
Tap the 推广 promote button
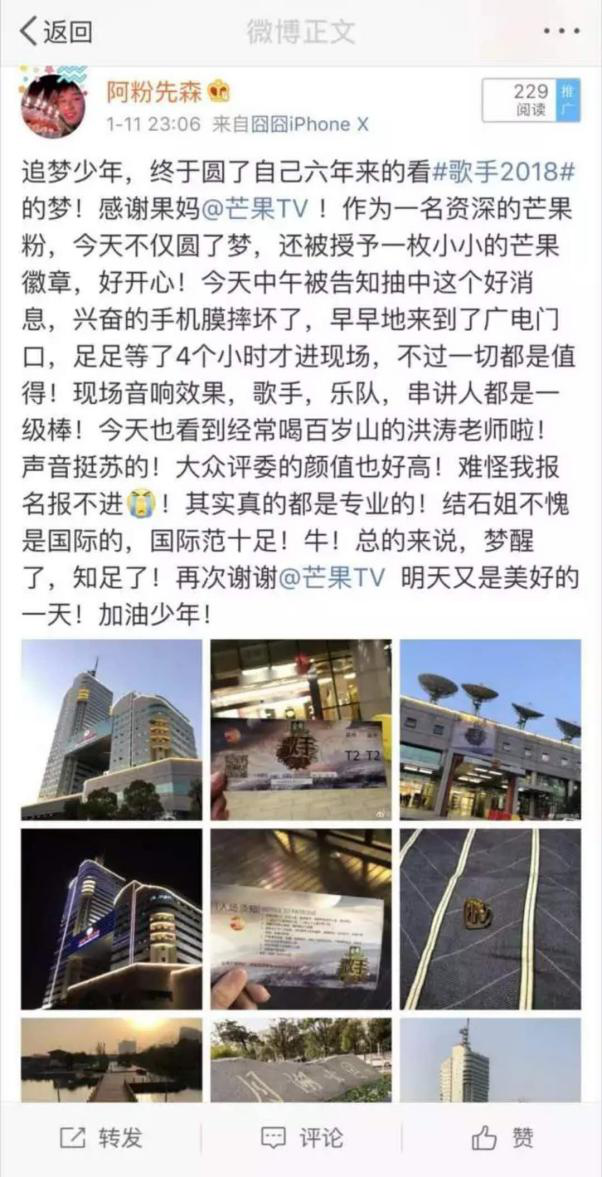click(571, 100)
